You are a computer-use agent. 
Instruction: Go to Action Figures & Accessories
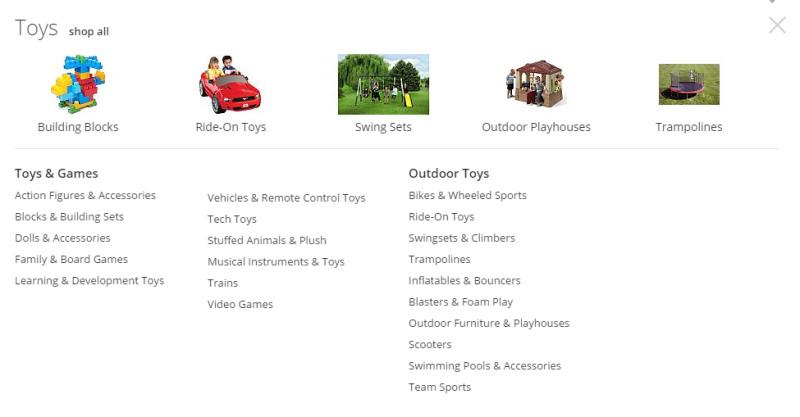click(x=85, y=195)
